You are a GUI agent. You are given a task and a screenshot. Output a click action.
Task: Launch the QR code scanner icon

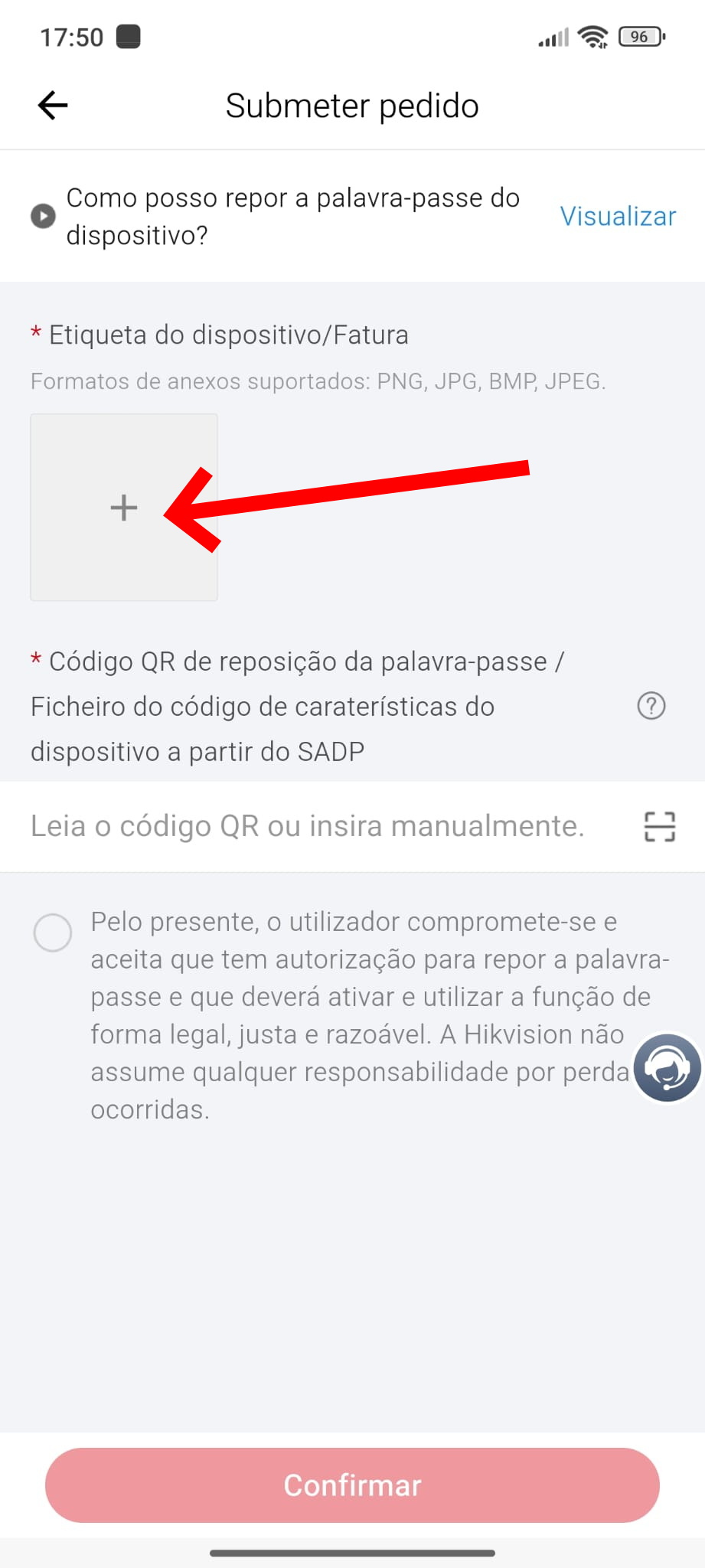(657, 826)
